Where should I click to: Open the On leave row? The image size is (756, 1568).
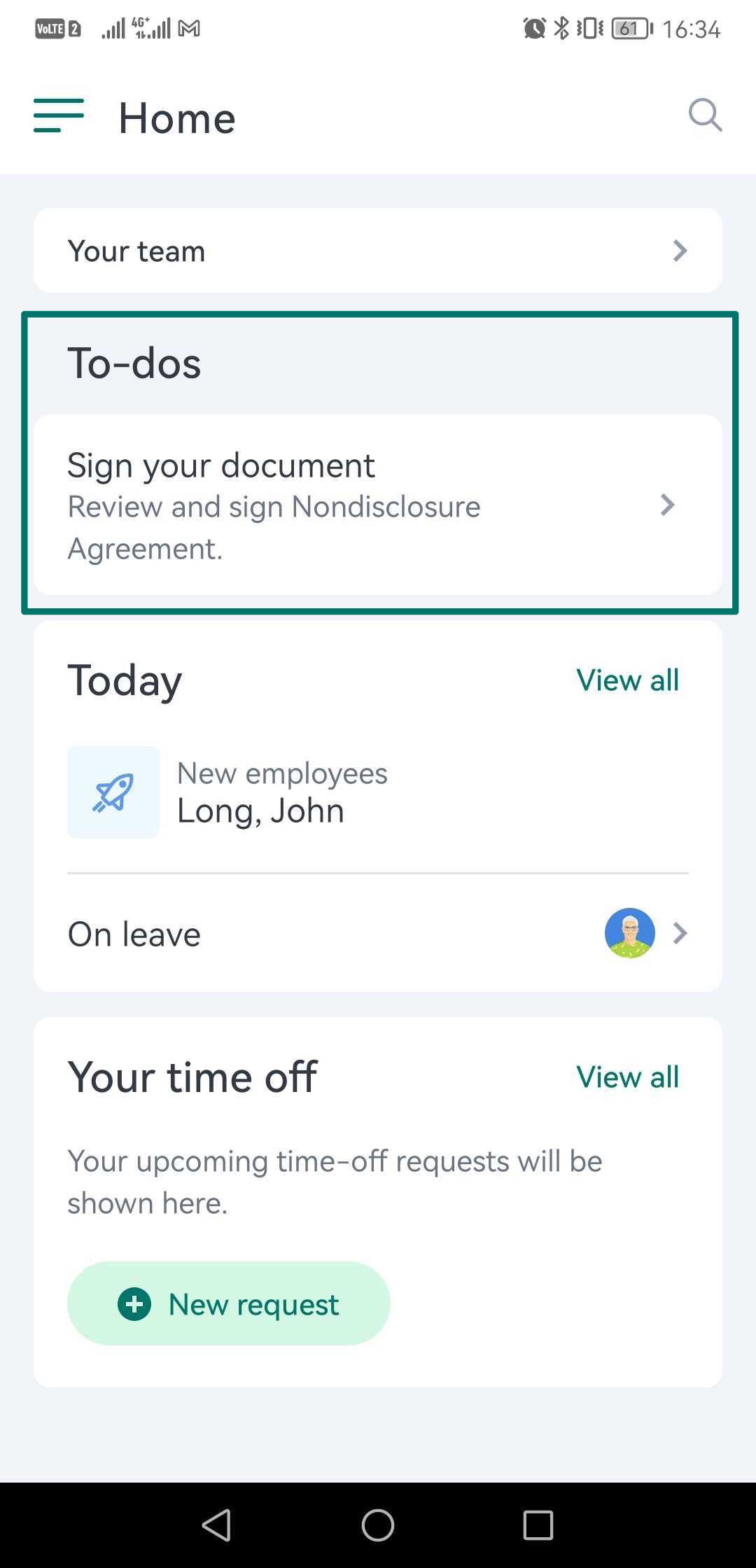tap(378, 934)
